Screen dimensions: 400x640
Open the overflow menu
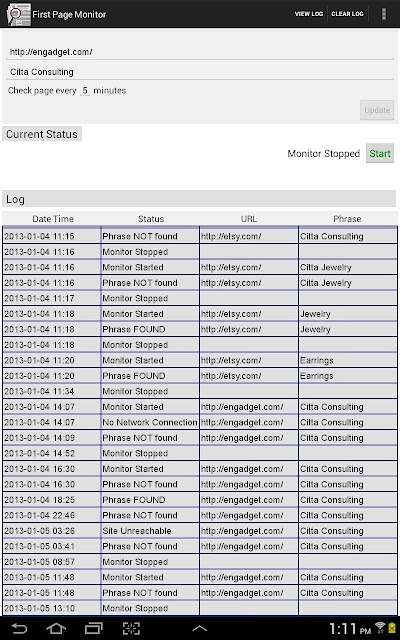[x=384, y=14]
